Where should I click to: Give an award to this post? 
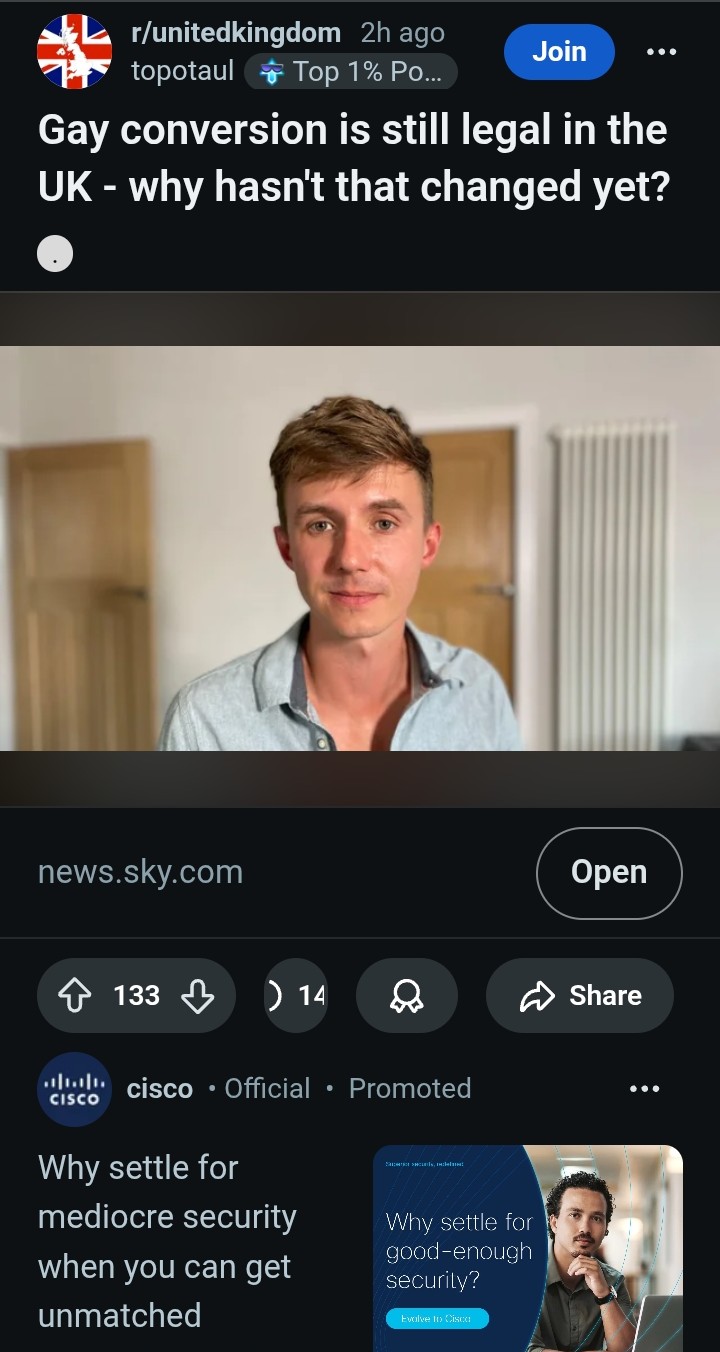[x=406, y=995]
